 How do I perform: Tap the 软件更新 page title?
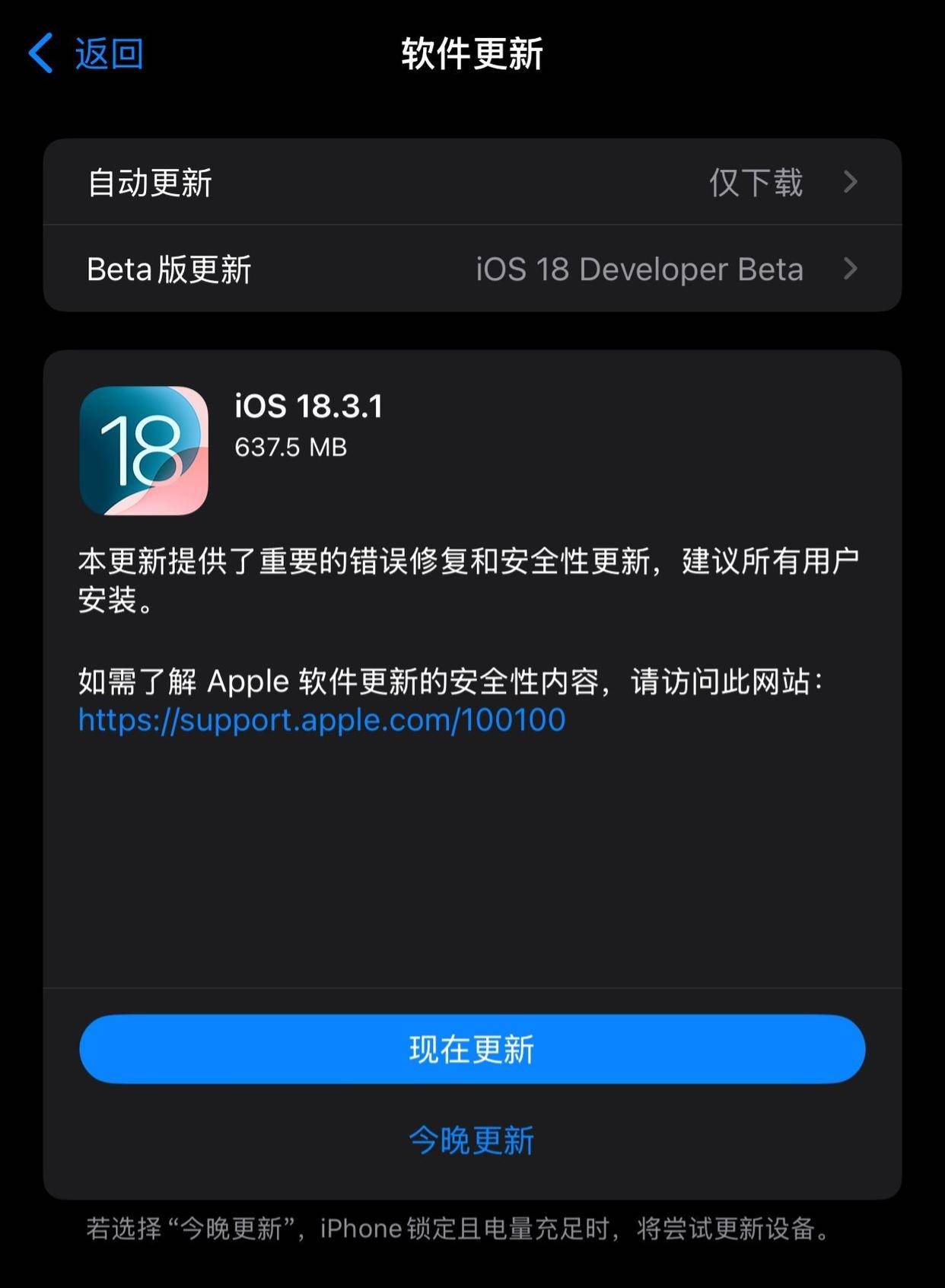click(x=472, y=53)
